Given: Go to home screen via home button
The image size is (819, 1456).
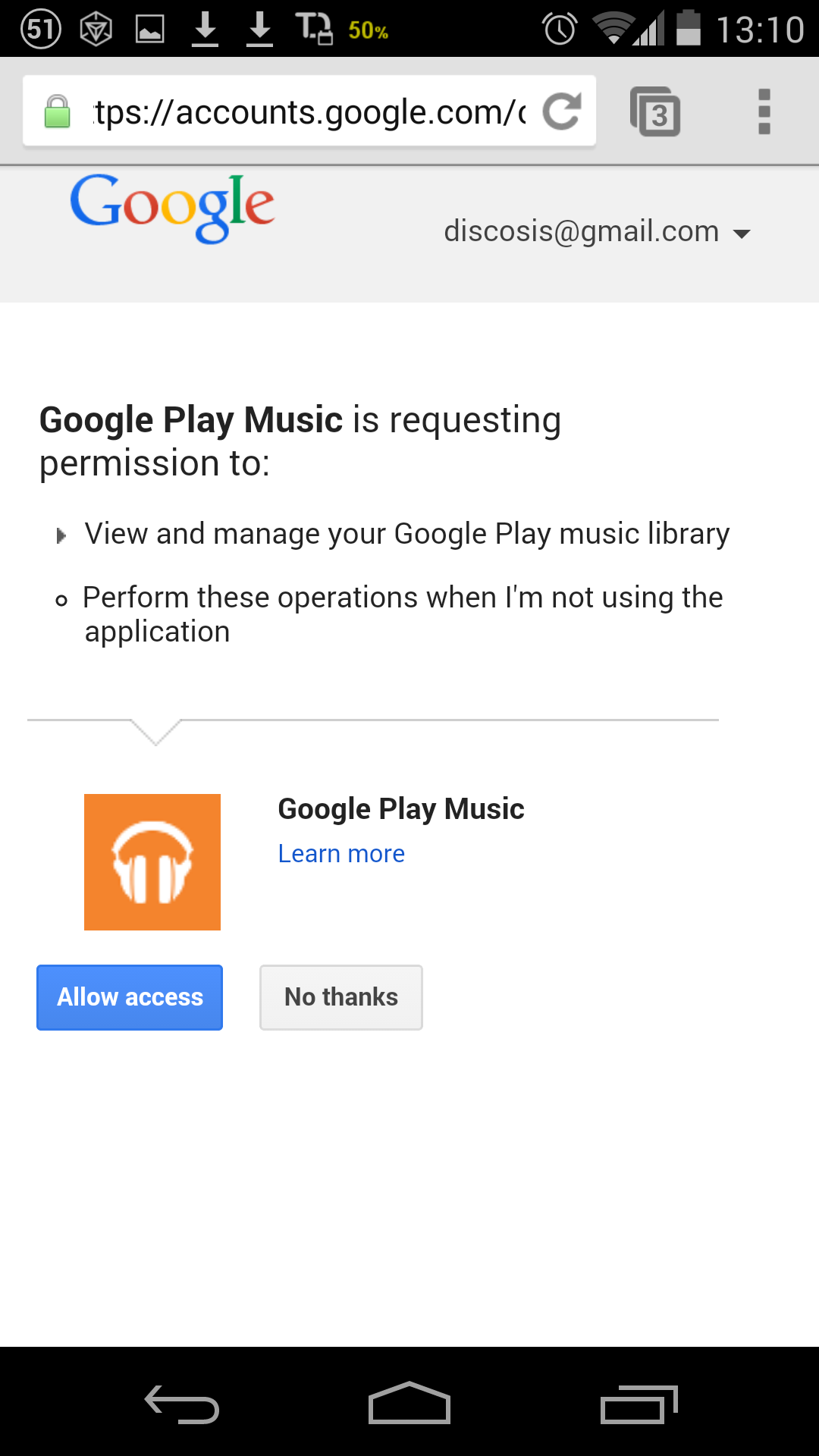Looking at the screenshot, I should 409,1403.
